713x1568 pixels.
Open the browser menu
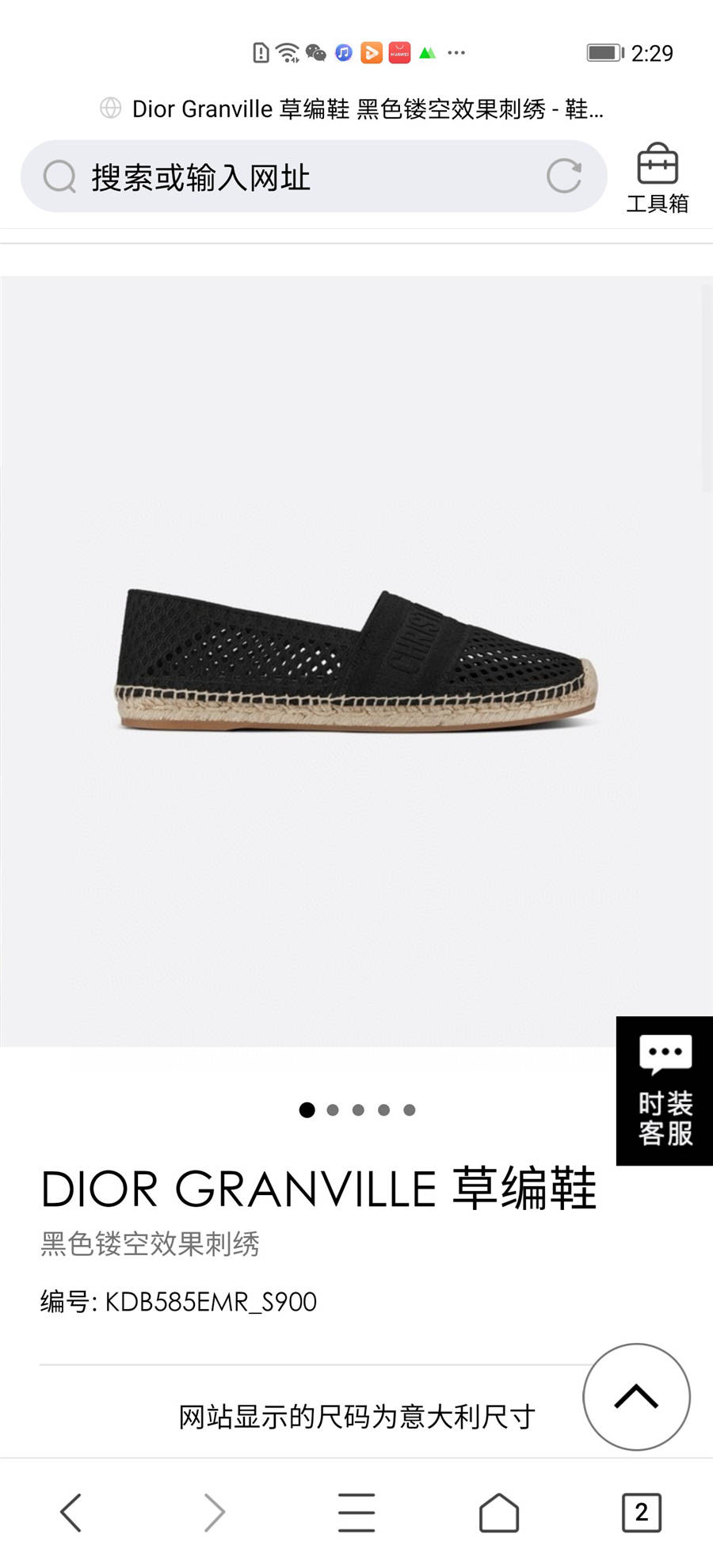pyautogui.click(x=356, y=1513)
